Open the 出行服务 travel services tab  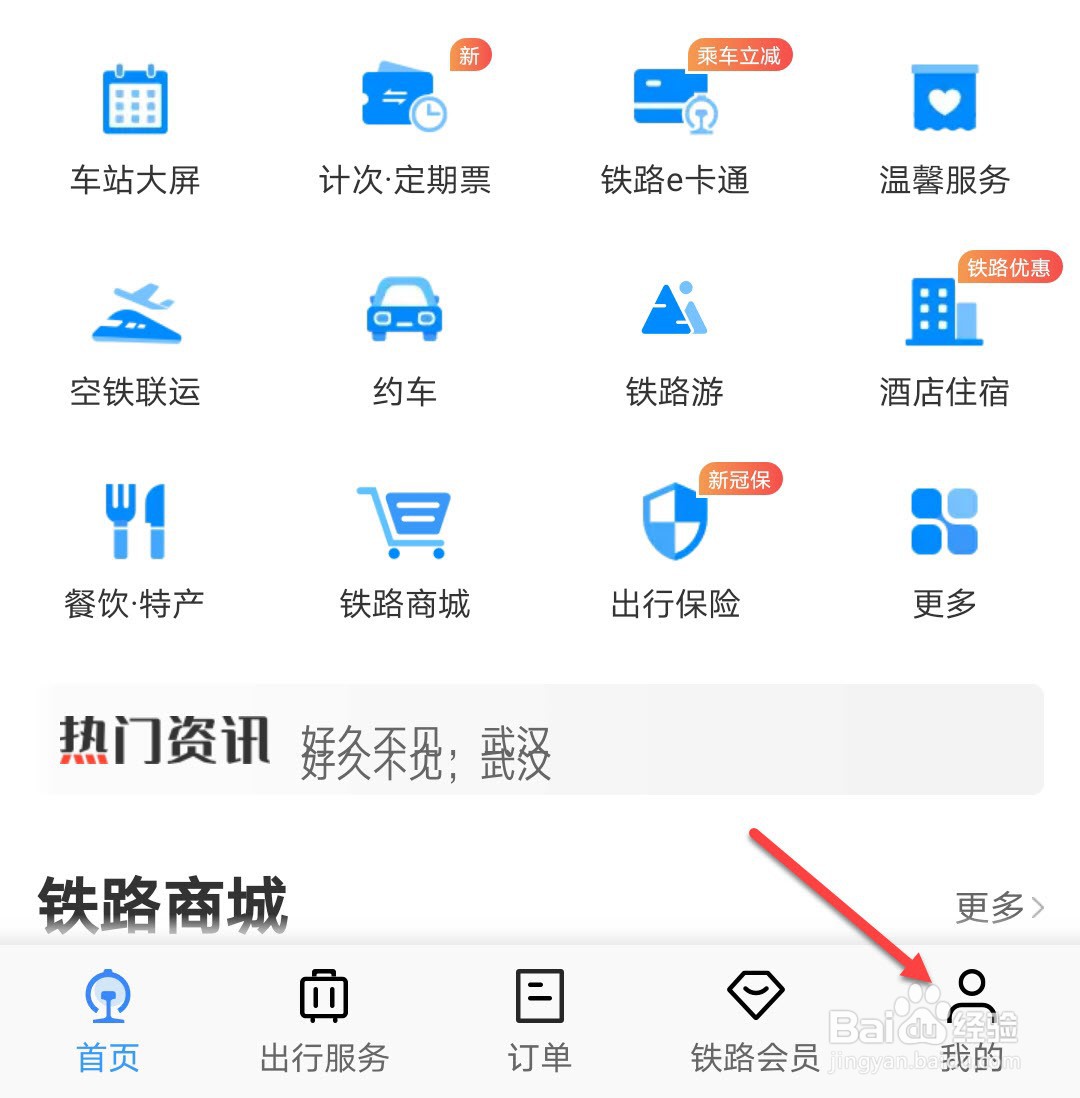tap(321, 1020)
